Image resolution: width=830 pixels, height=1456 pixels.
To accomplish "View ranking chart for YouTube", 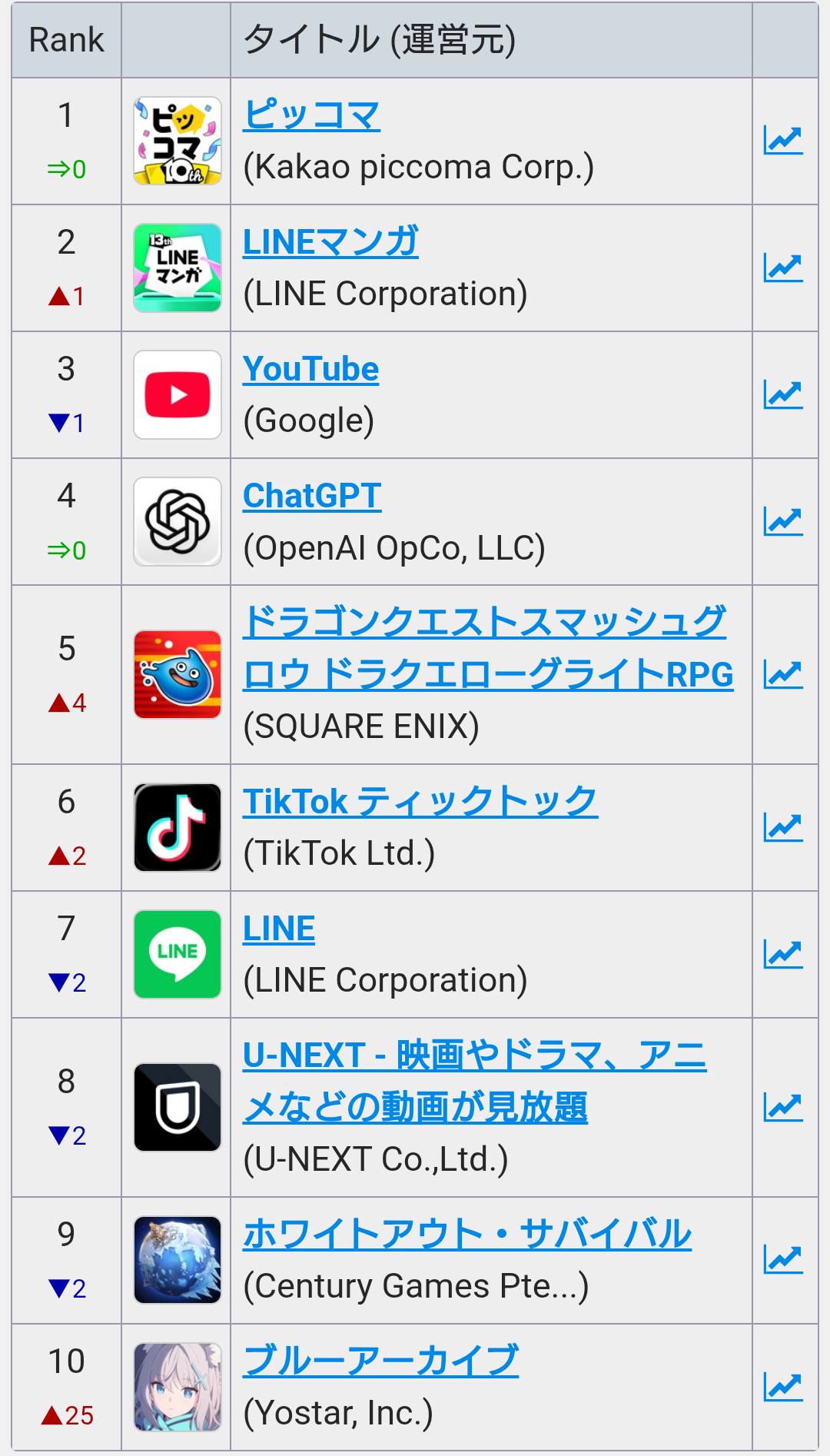I will (783, 394).
